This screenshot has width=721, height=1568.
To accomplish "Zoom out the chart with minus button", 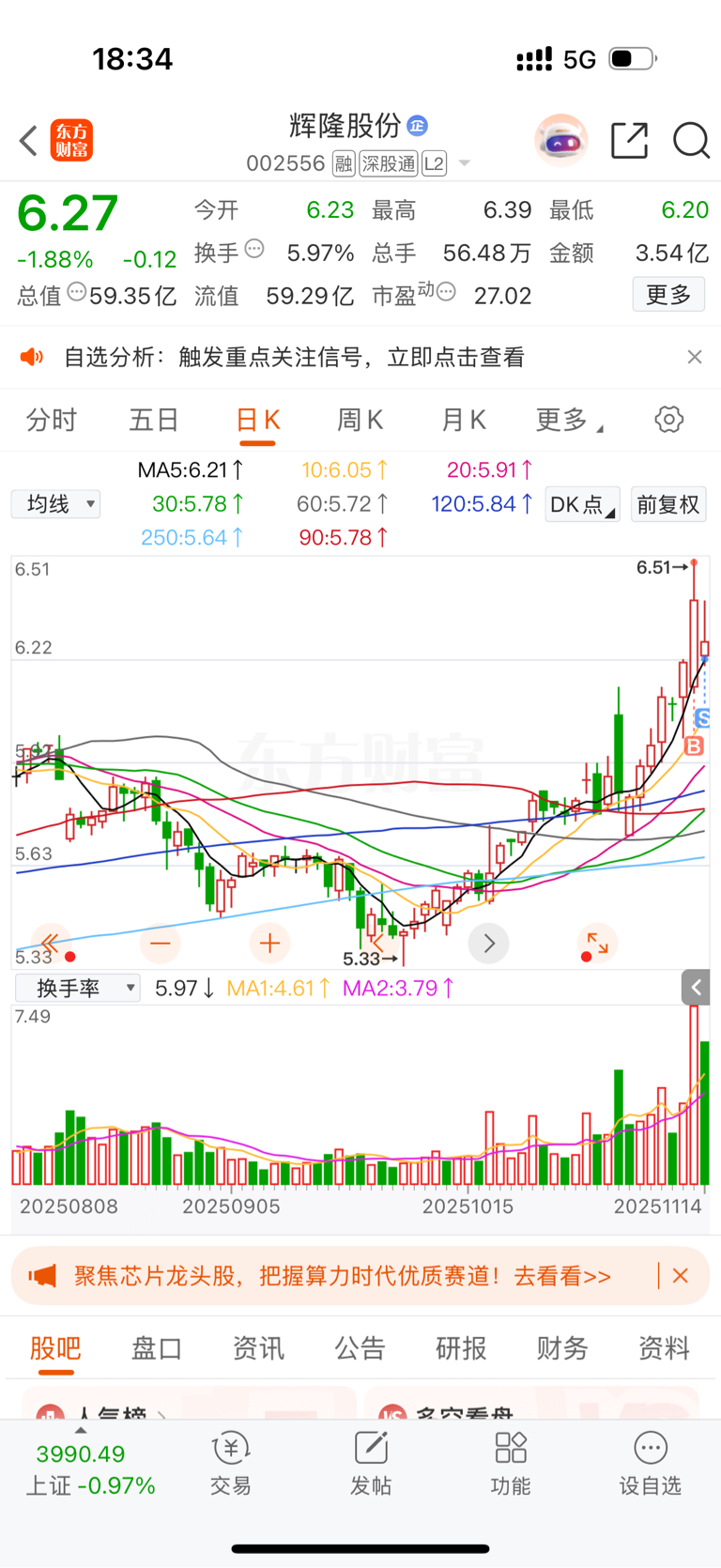I will (161, 943).
